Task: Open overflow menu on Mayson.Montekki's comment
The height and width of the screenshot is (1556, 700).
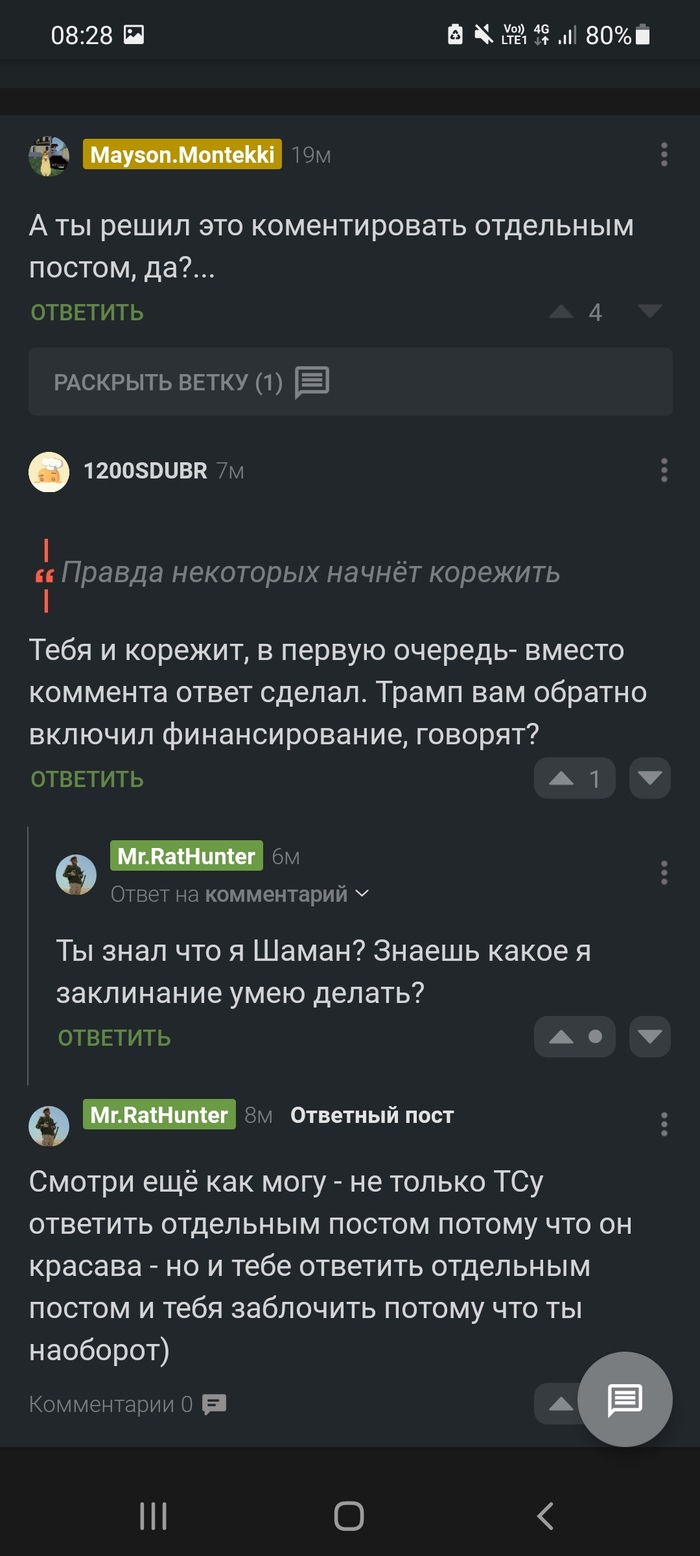Action: click(x=664, y=154)
